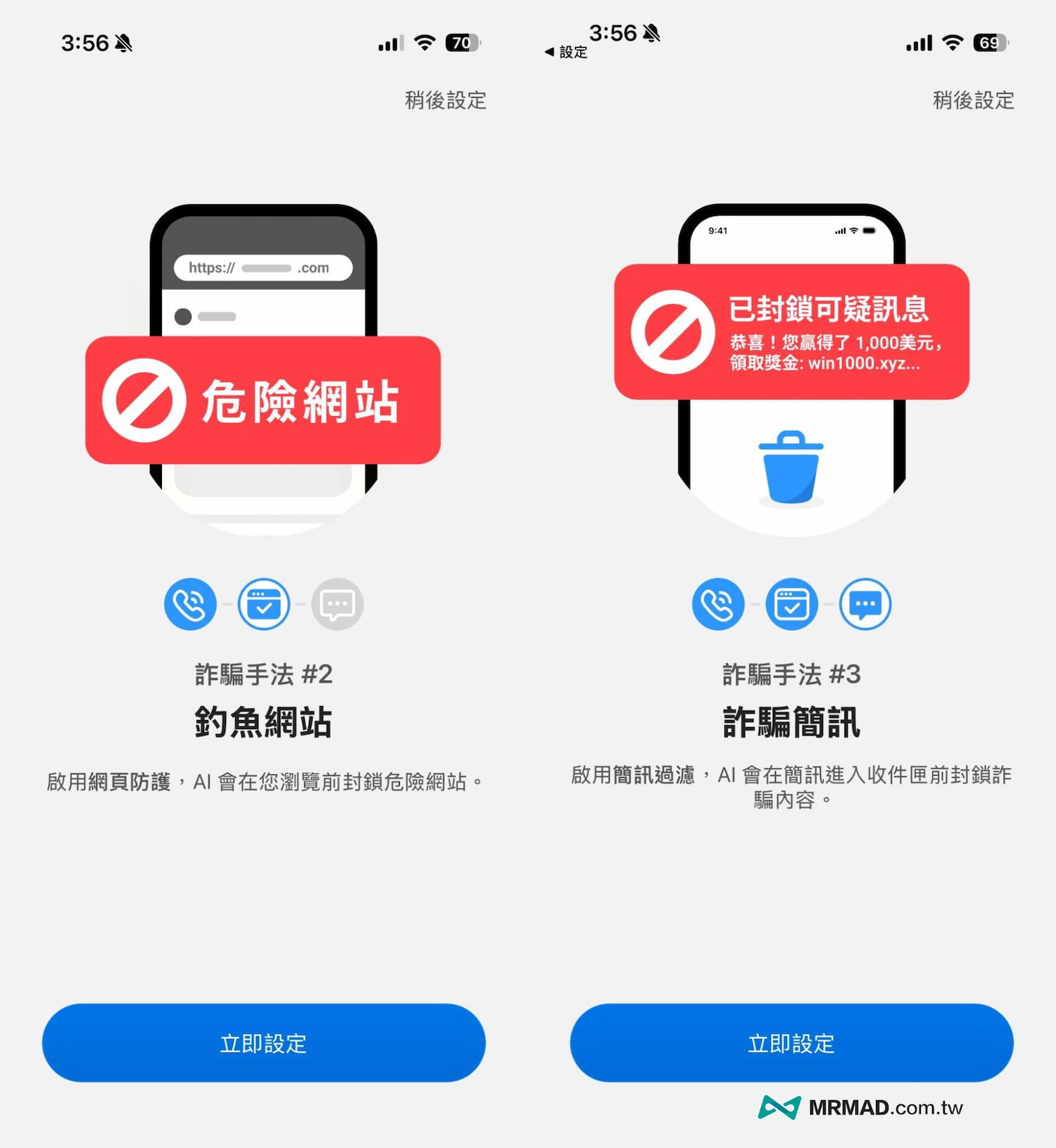This screenshot has width=1056, height=1148.
Task: Tap the 詐騙手法 #2 釣魚網站 label
Action: click(265, 674)
